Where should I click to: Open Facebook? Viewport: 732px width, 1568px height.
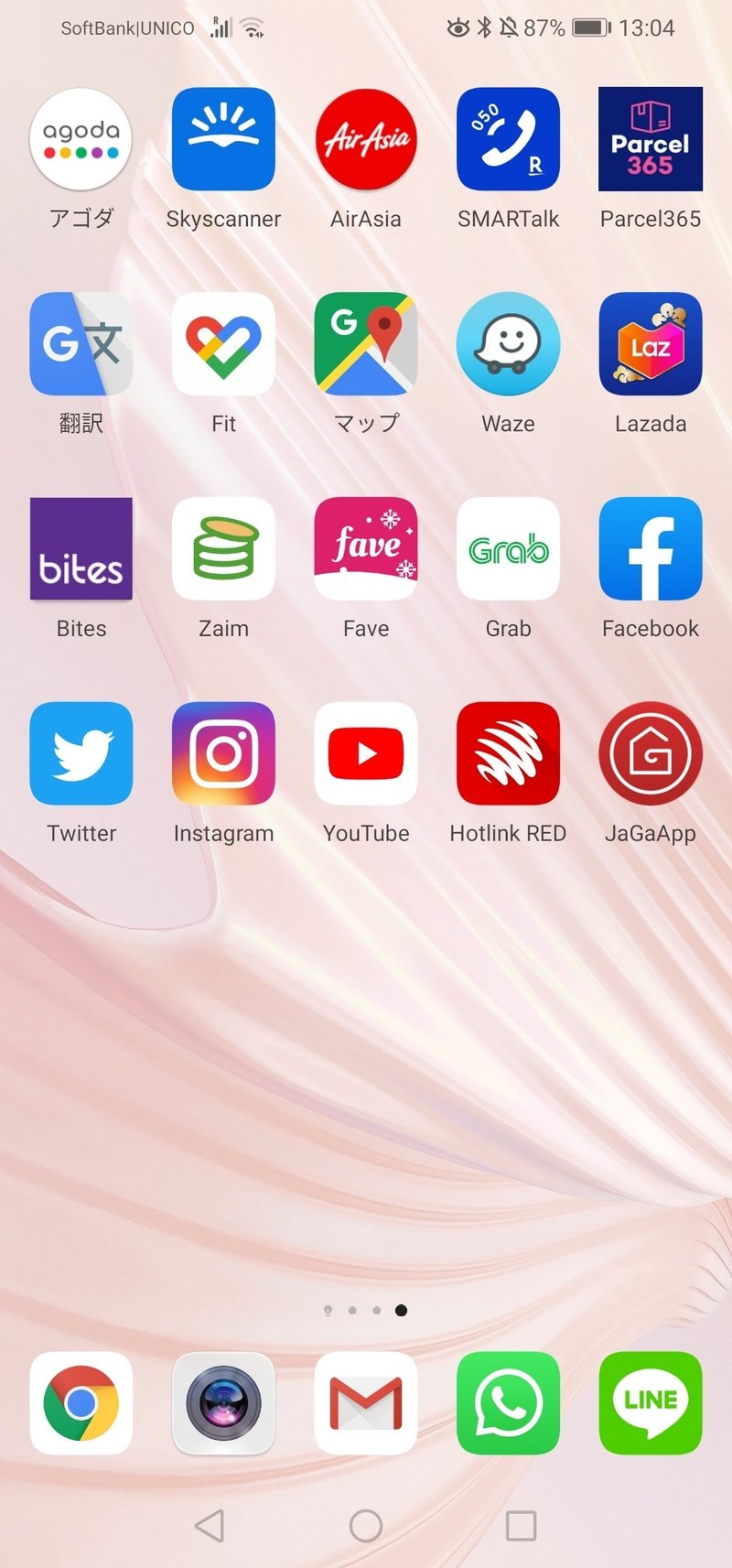point(650,549)
